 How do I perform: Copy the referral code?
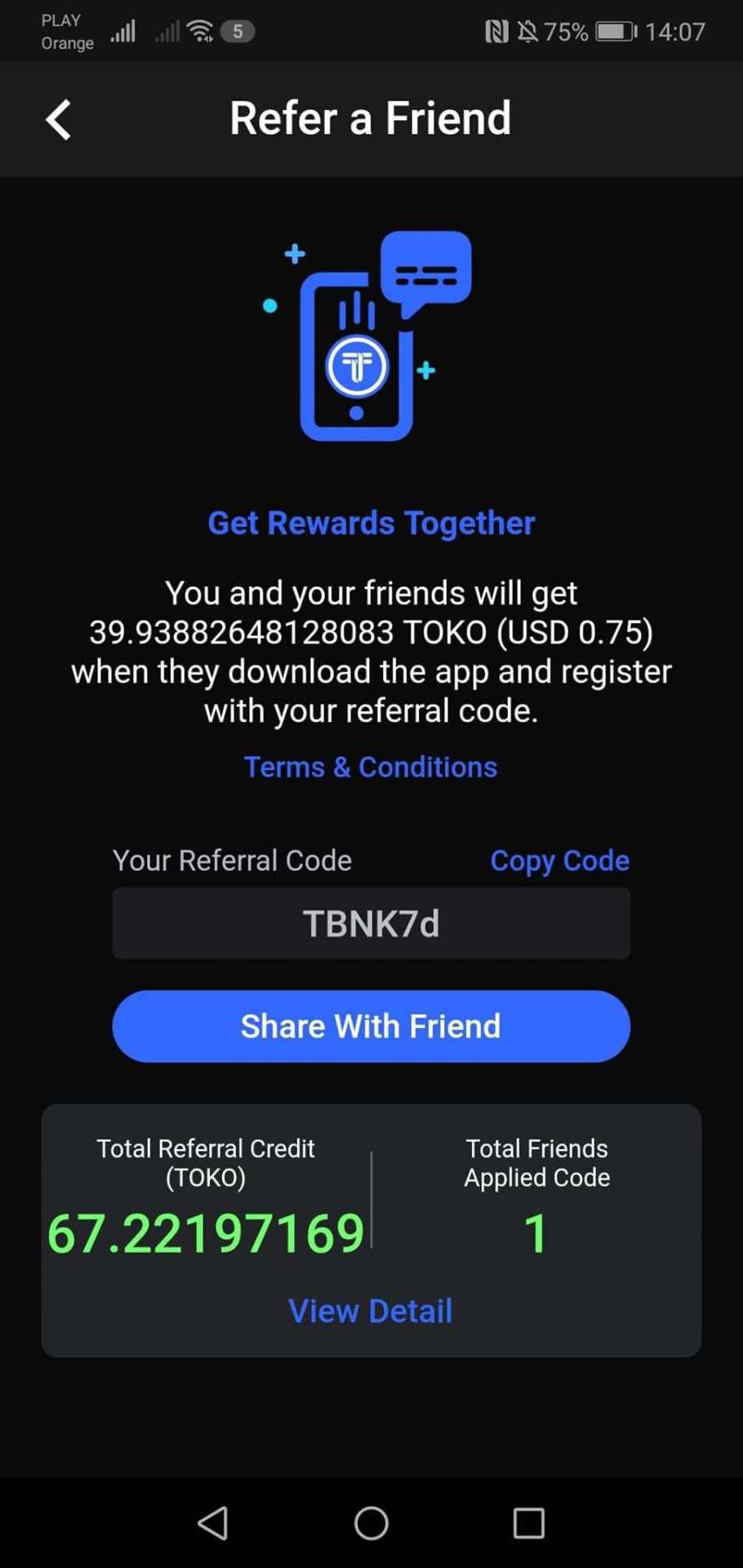point(559,861)
